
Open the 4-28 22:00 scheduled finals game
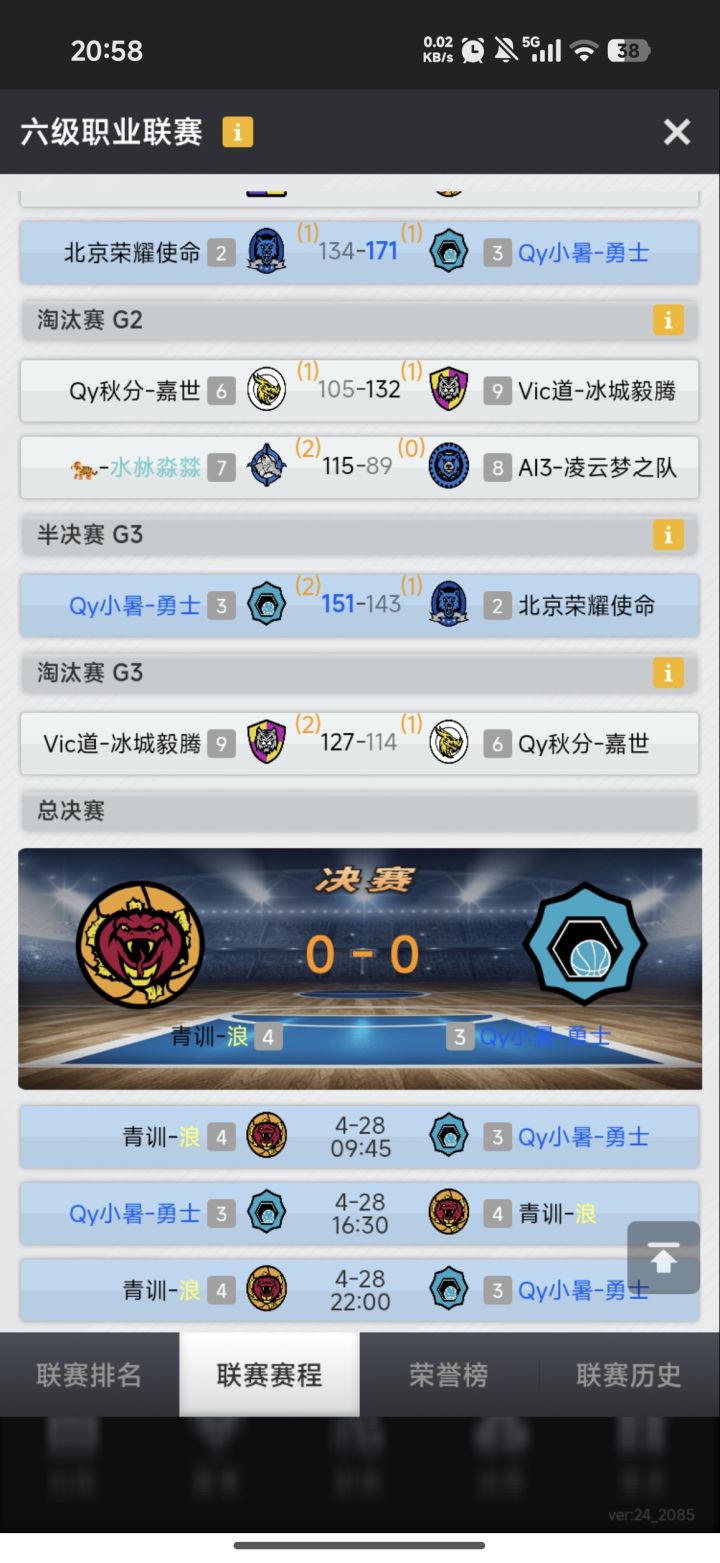pos(360,1290)
